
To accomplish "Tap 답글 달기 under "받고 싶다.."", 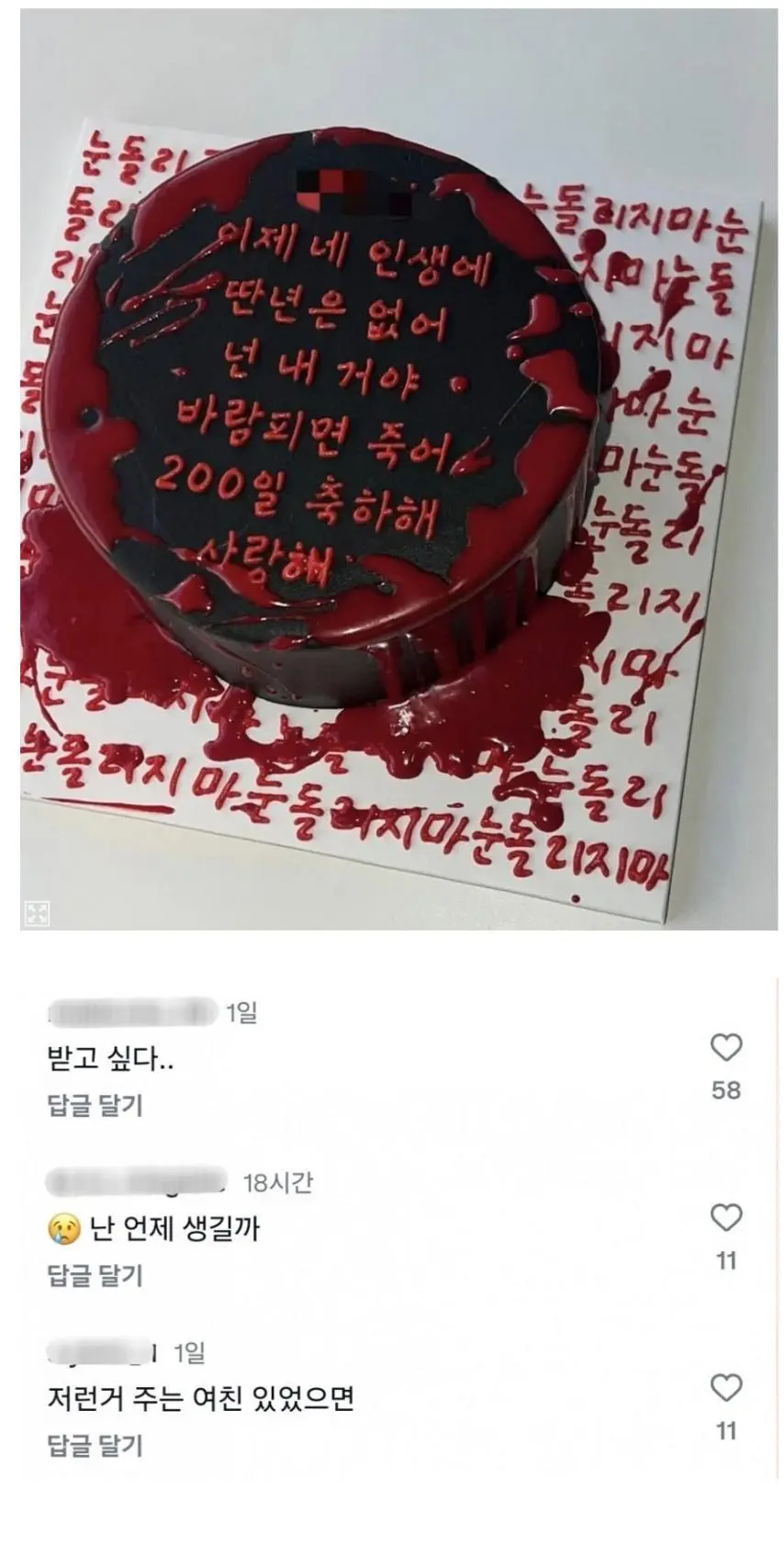I will click(x=95, y=1105).
